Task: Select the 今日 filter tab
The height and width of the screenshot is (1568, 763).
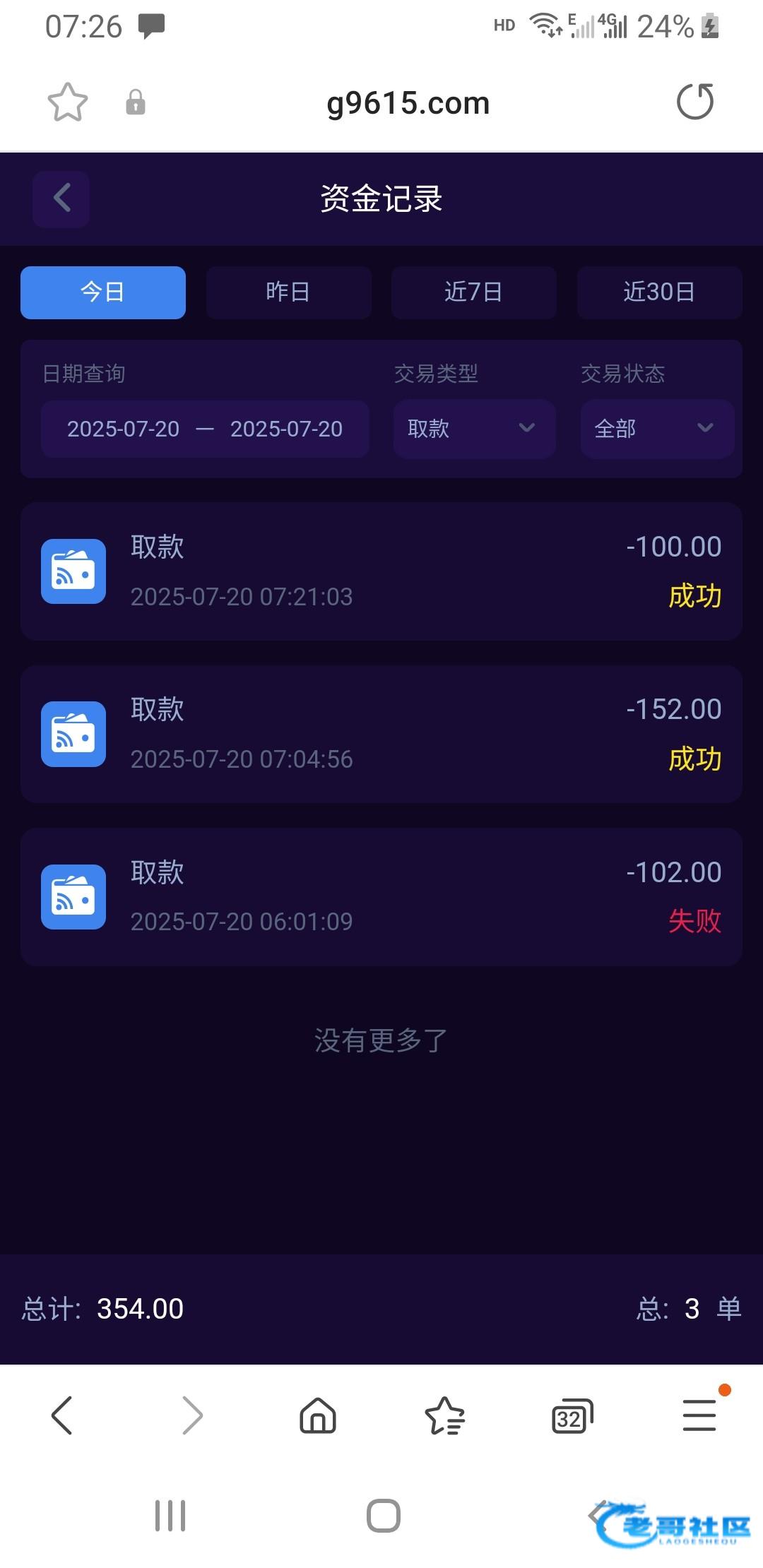Action: 103,292
